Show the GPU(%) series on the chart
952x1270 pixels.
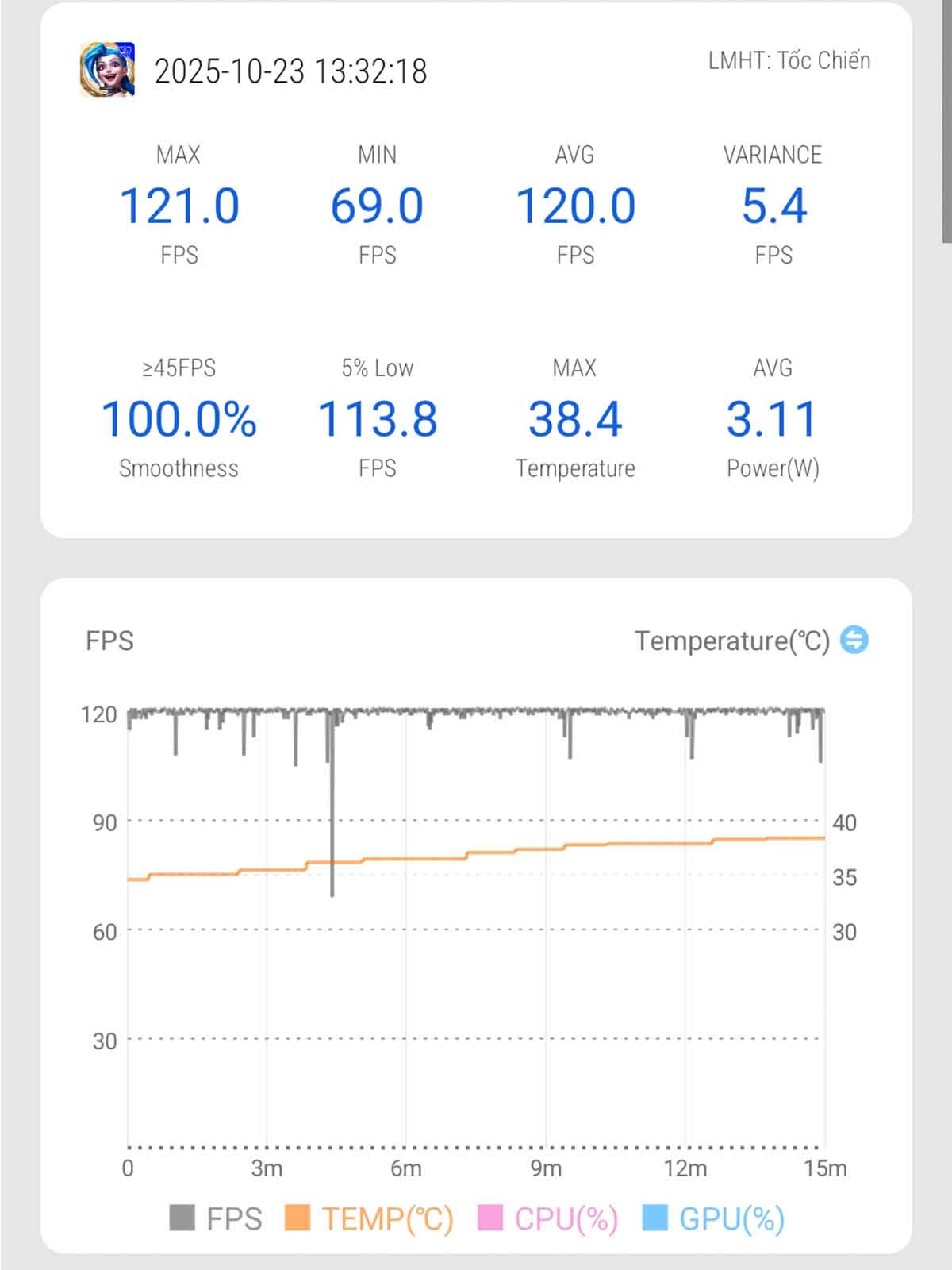point(713,1218)
